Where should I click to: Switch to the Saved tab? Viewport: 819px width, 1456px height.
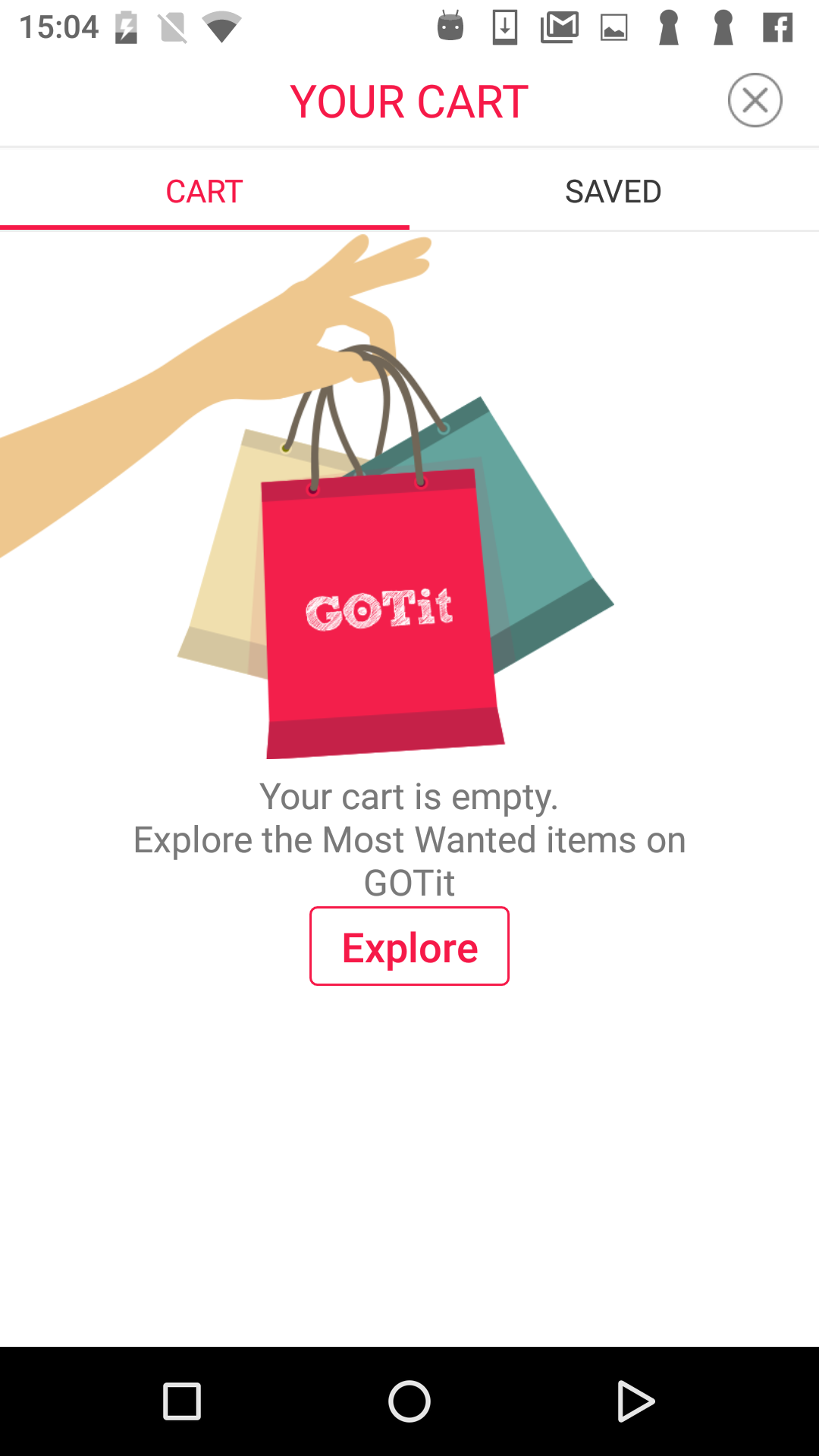tap(613, 191)
